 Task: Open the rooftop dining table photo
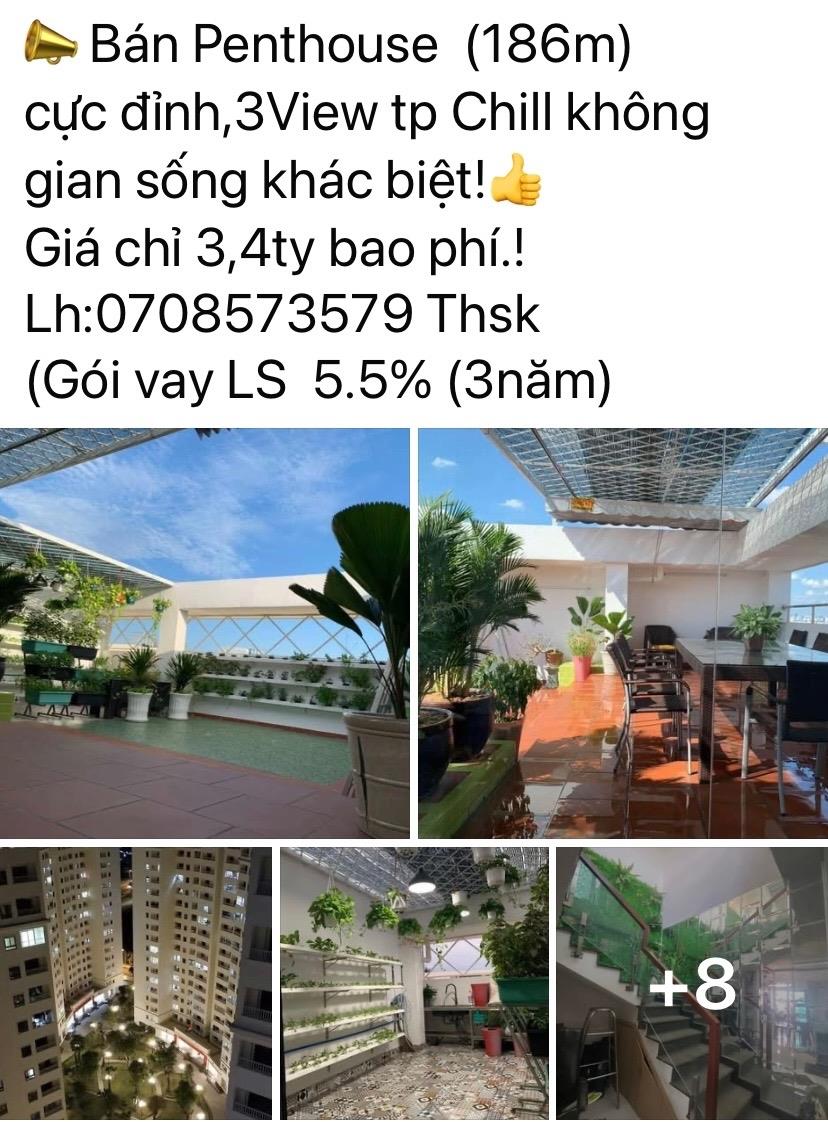[622, 632]
